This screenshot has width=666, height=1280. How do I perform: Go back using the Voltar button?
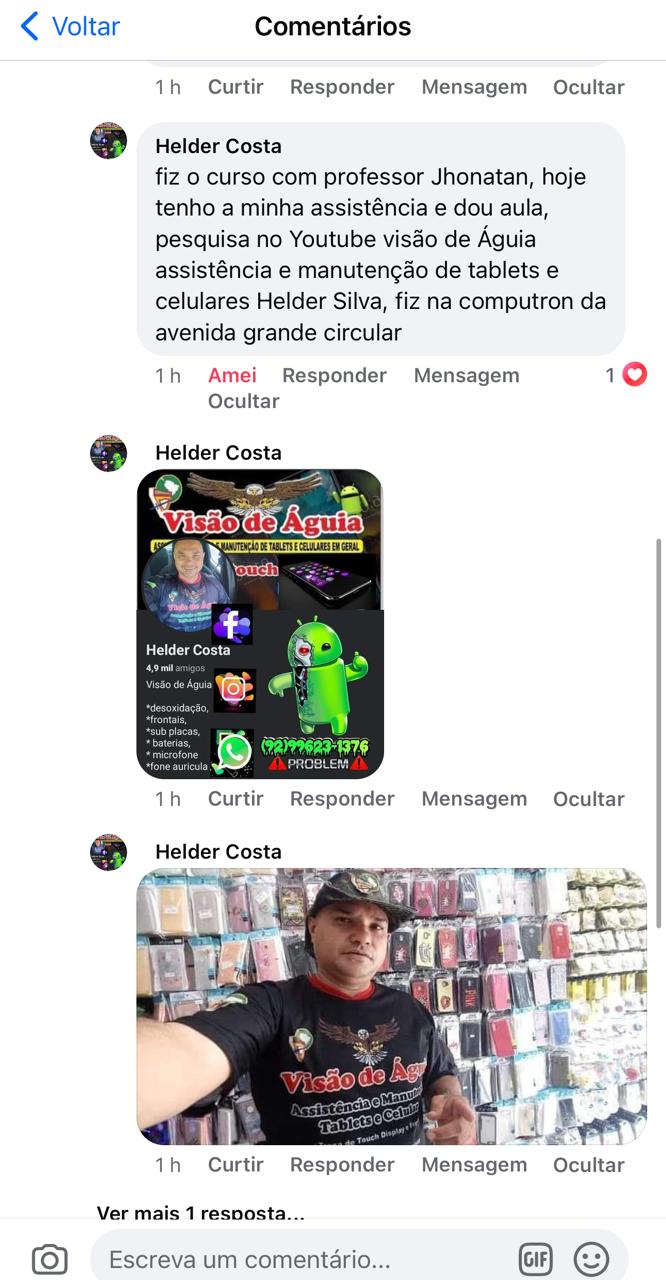click(x=70, y=26)
